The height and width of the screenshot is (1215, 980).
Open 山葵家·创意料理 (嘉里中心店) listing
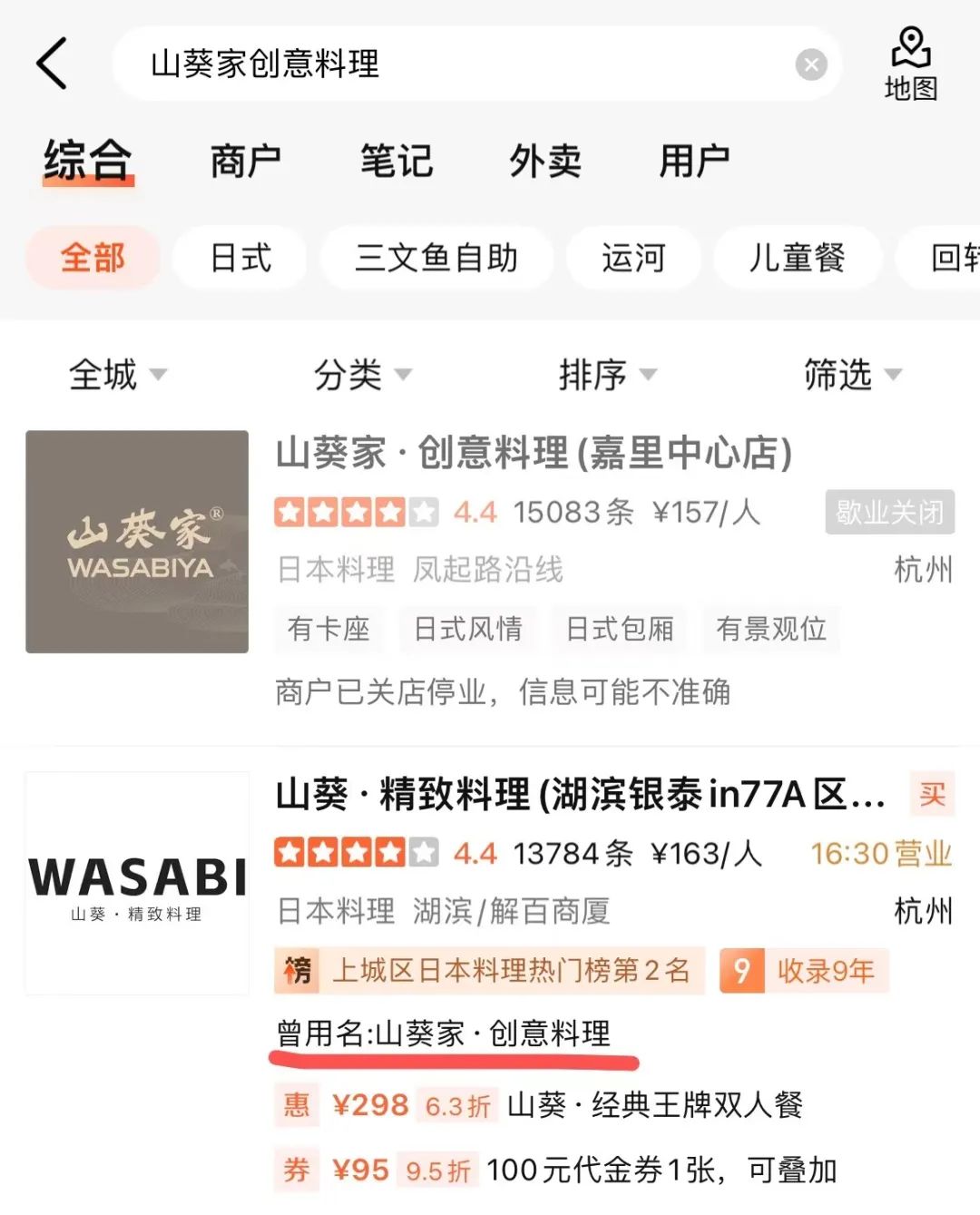click(534, 452)
